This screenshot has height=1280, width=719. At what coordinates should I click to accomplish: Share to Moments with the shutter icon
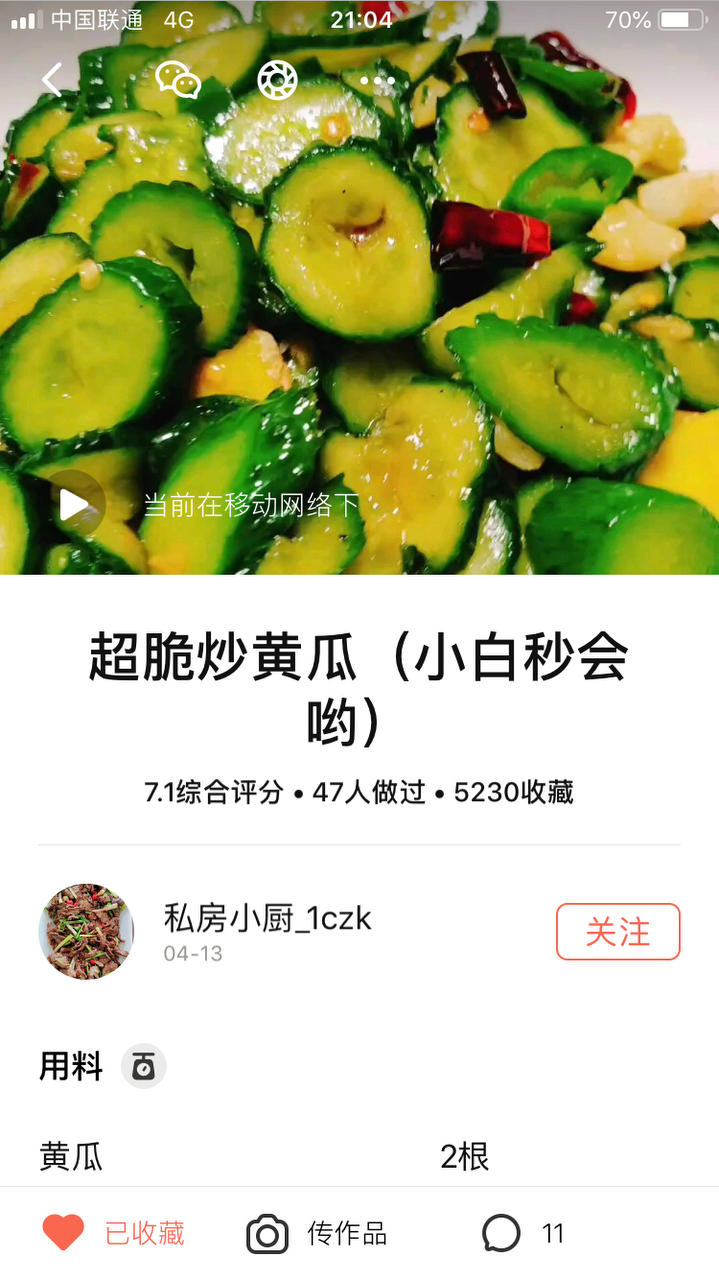tap(277, 80)
